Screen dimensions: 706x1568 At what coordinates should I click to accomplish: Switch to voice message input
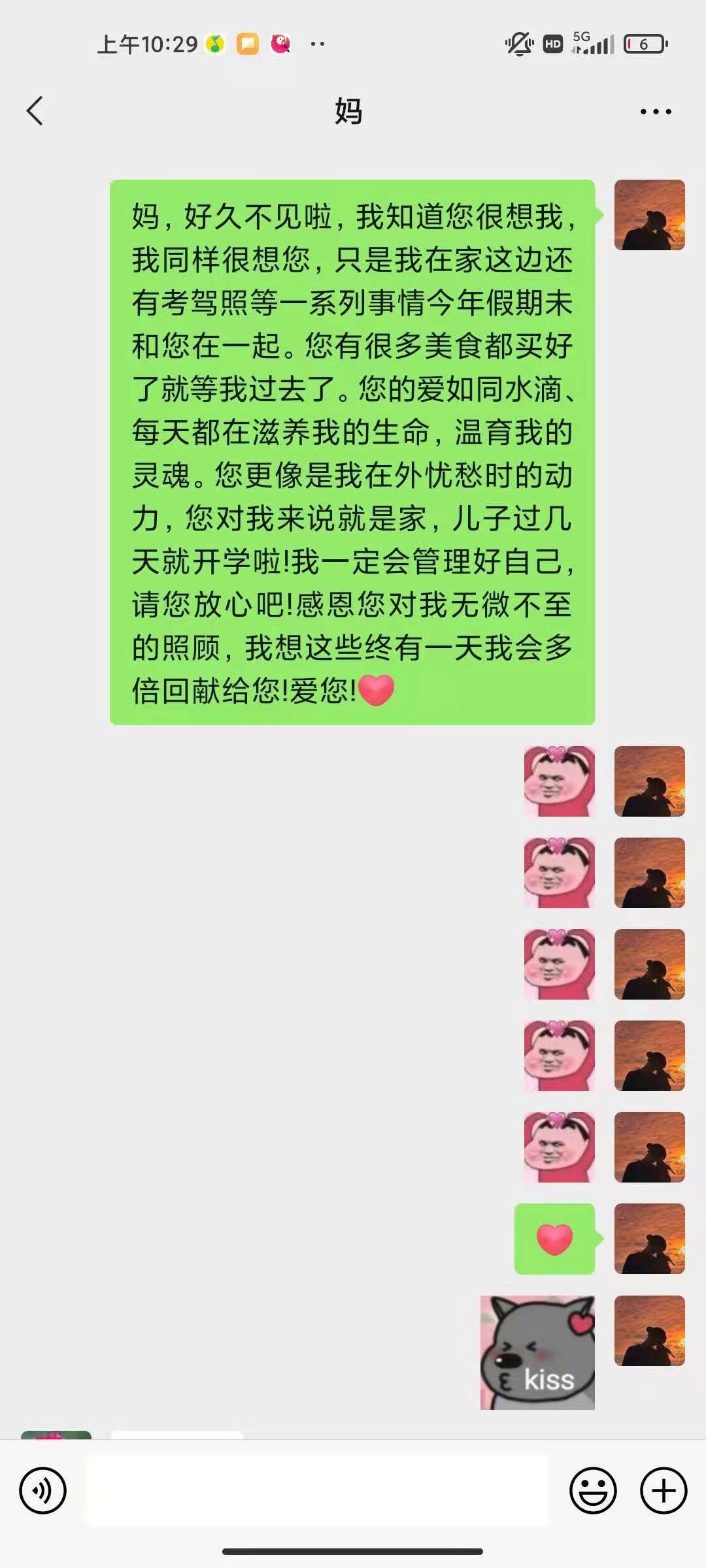[42, 1490]
